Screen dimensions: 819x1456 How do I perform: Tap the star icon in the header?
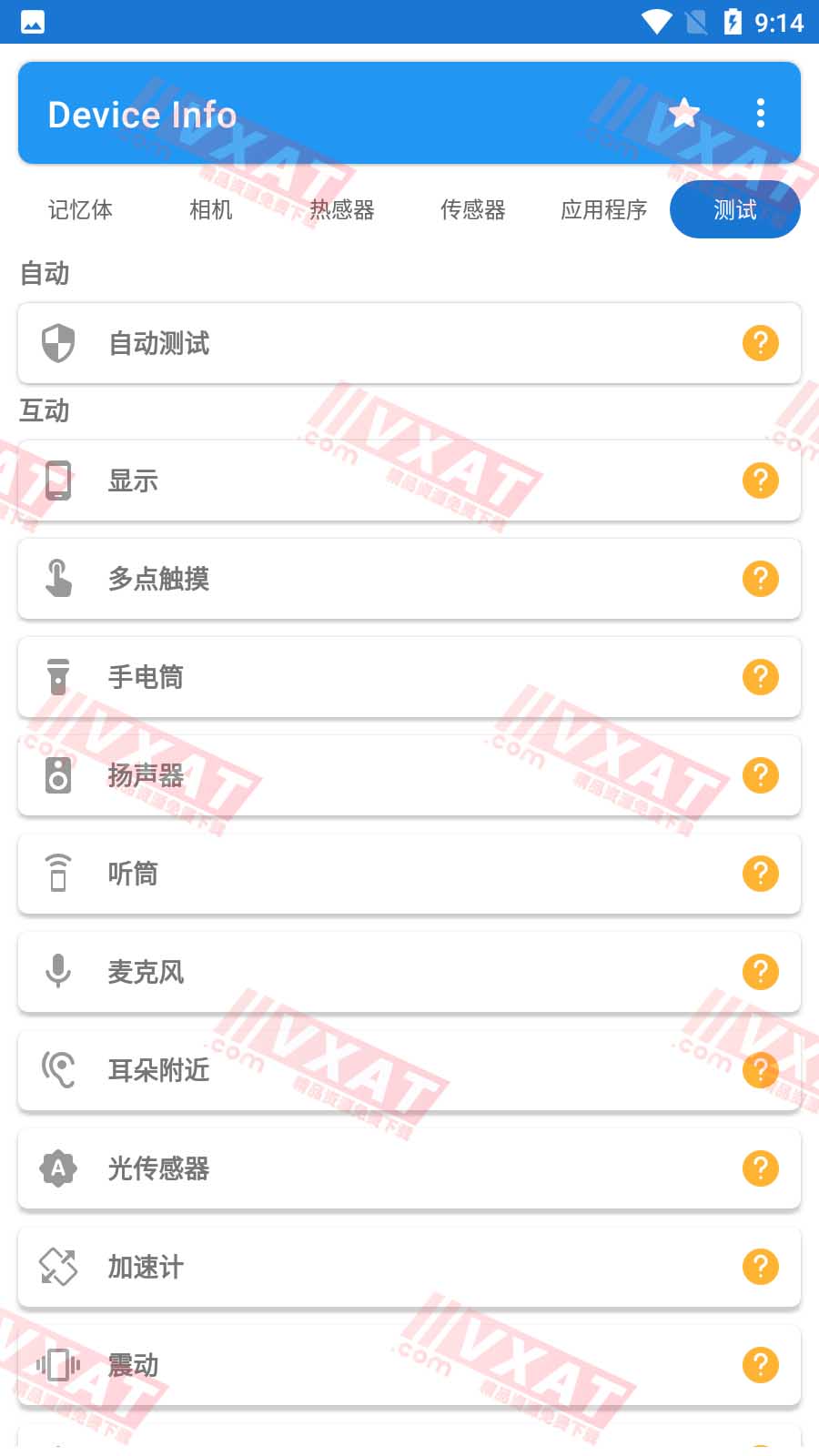point(683,113)
